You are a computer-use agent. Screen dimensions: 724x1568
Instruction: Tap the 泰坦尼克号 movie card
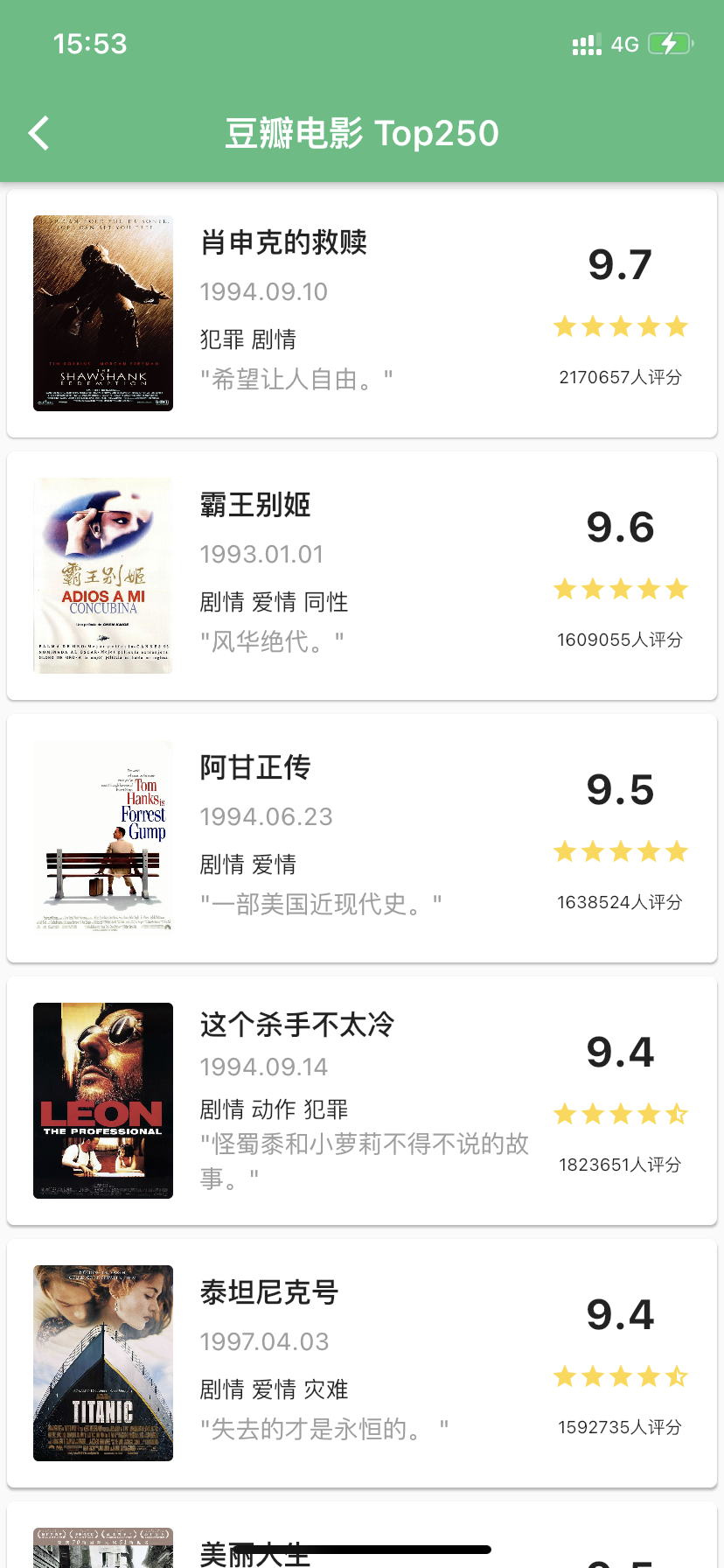click(x=361, y=1363)
